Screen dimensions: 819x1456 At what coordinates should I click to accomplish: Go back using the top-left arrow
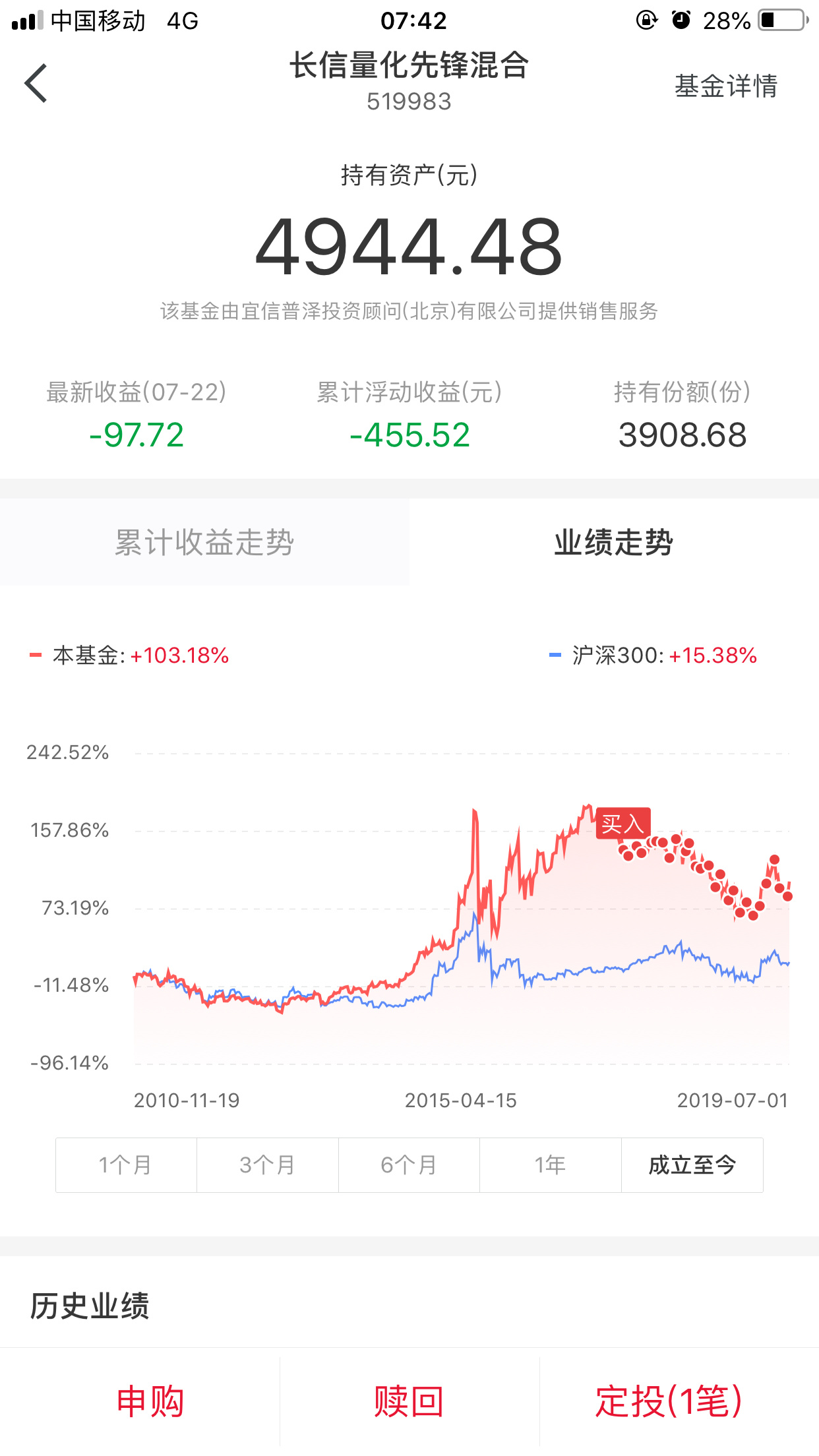(x=36, y=83)
